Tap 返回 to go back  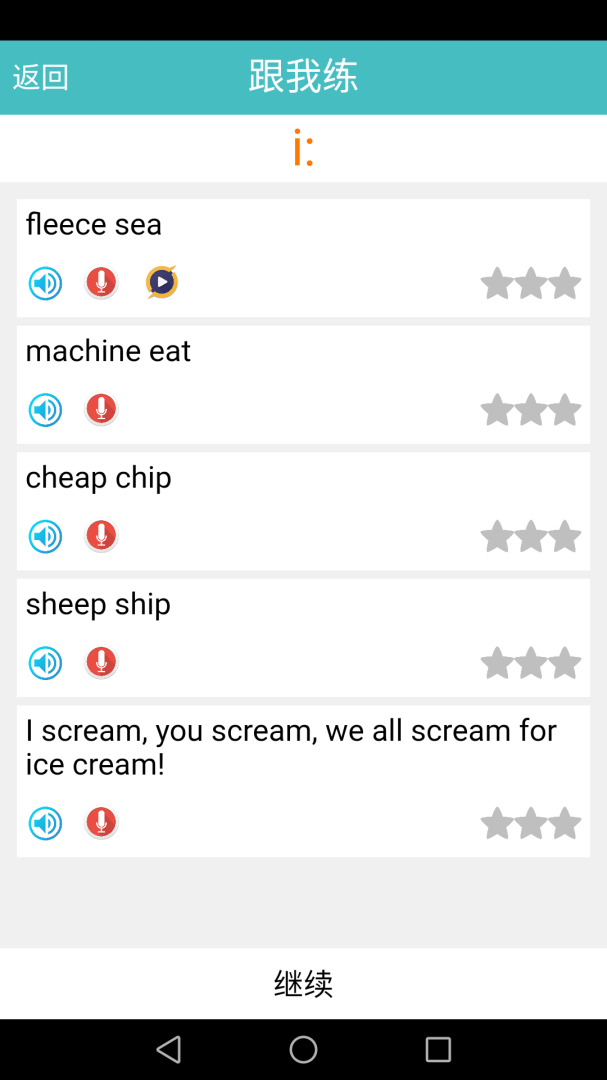(40, 77)
